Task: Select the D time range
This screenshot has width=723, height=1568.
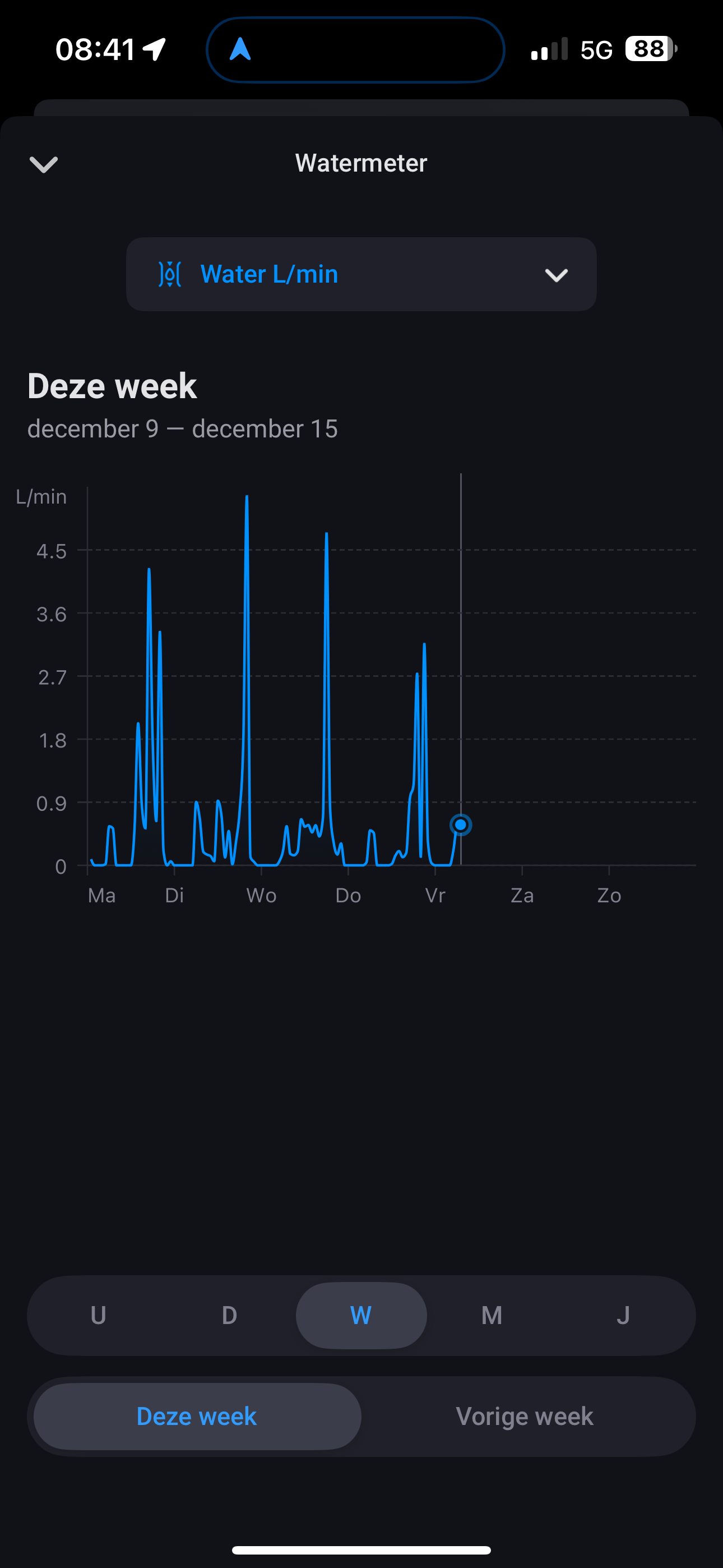Action: [x=229, y=1315]
